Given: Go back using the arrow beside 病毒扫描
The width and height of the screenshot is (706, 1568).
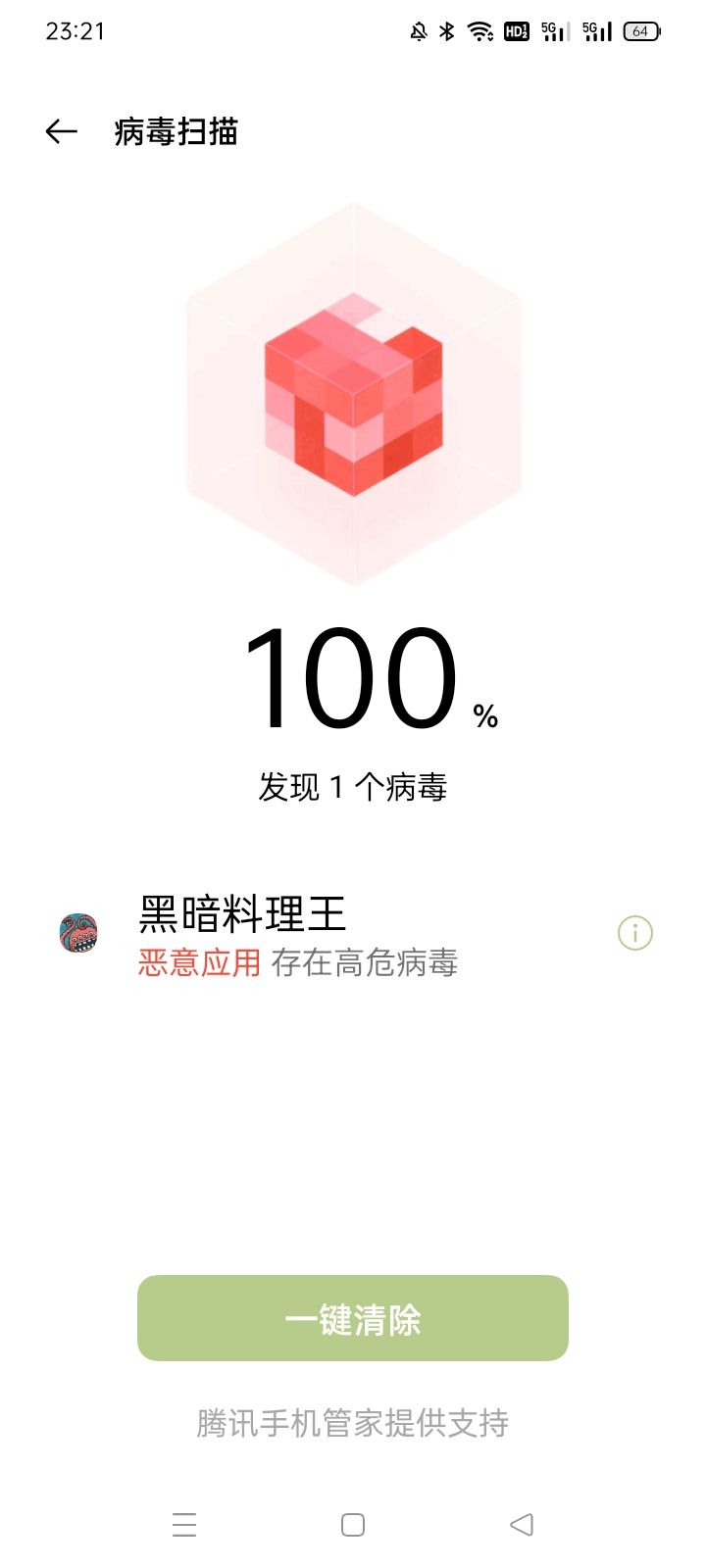Looking at the screenshot, I should click(61, 129).
